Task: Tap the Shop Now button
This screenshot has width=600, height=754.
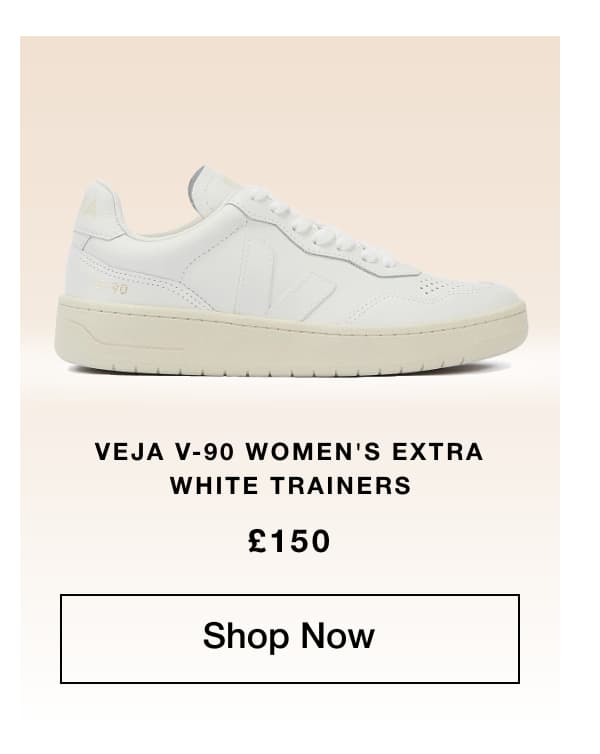Action: point(289,638)
